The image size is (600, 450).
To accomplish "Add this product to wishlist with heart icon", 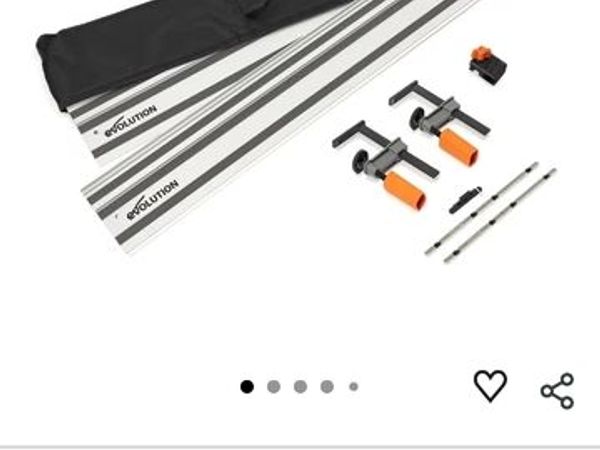I will click(x=490, y=386).
